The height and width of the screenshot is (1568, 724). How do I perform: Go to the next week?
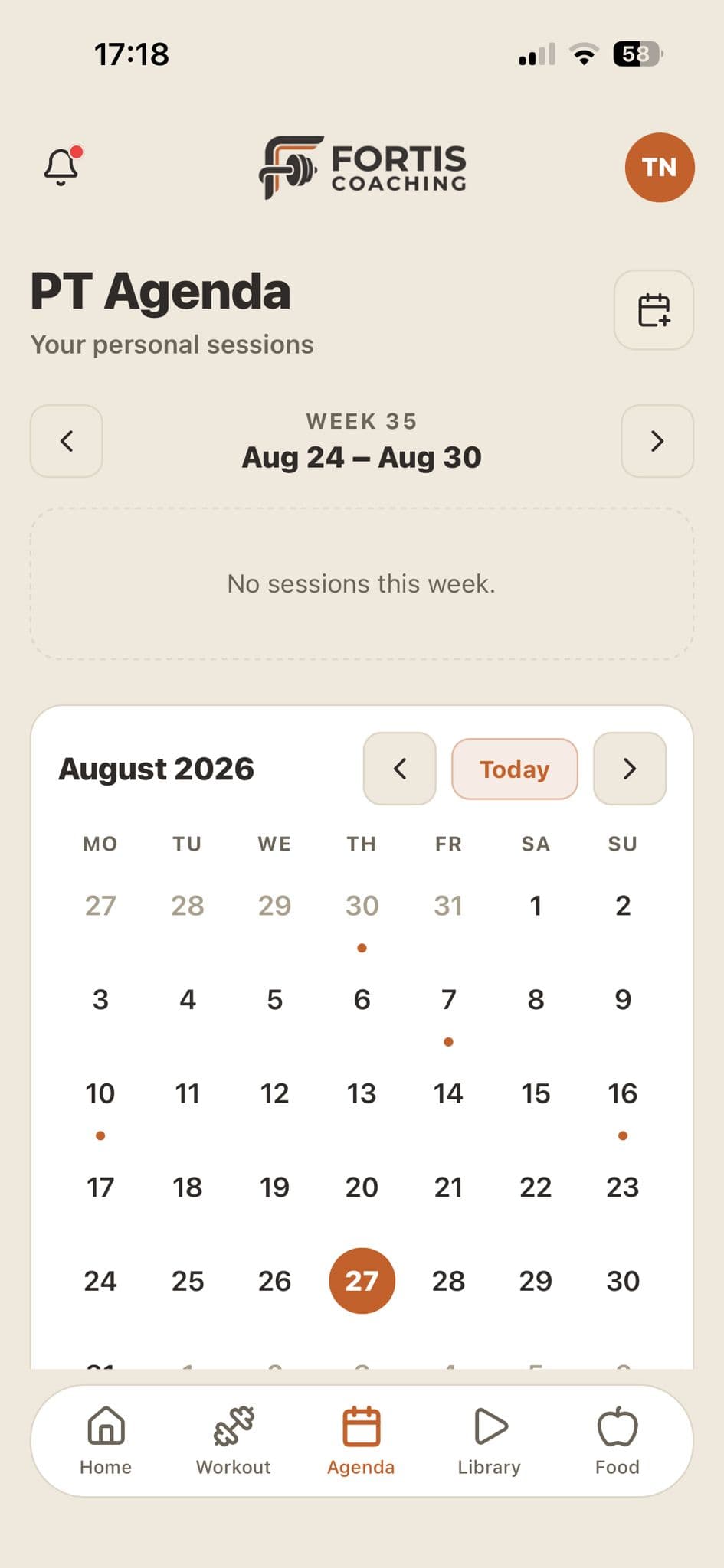click(x=657, y=441)
